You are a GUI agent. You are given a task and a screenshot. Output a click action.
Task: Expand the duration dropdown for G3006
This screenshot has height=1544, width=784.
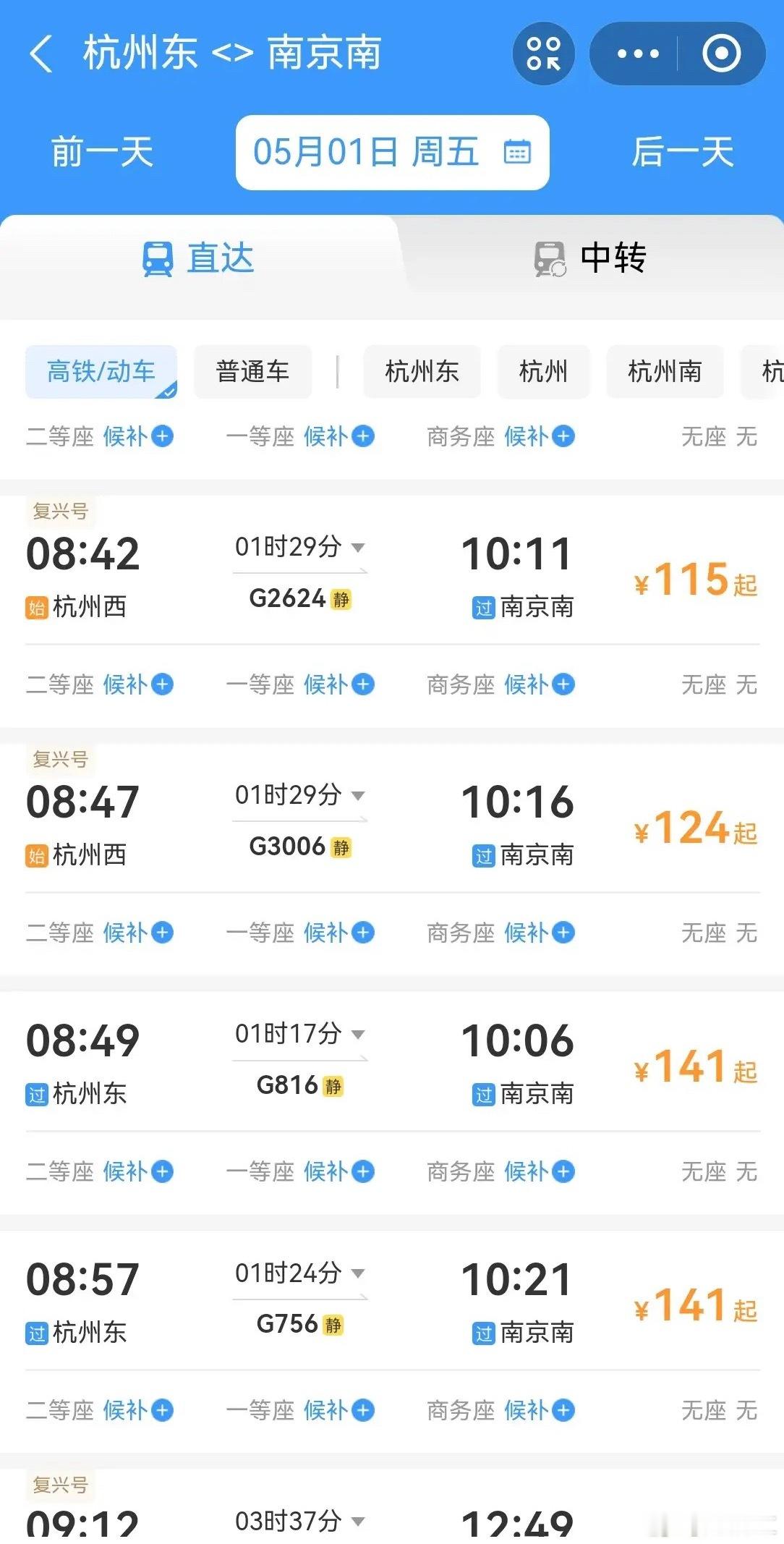[359, 795]
